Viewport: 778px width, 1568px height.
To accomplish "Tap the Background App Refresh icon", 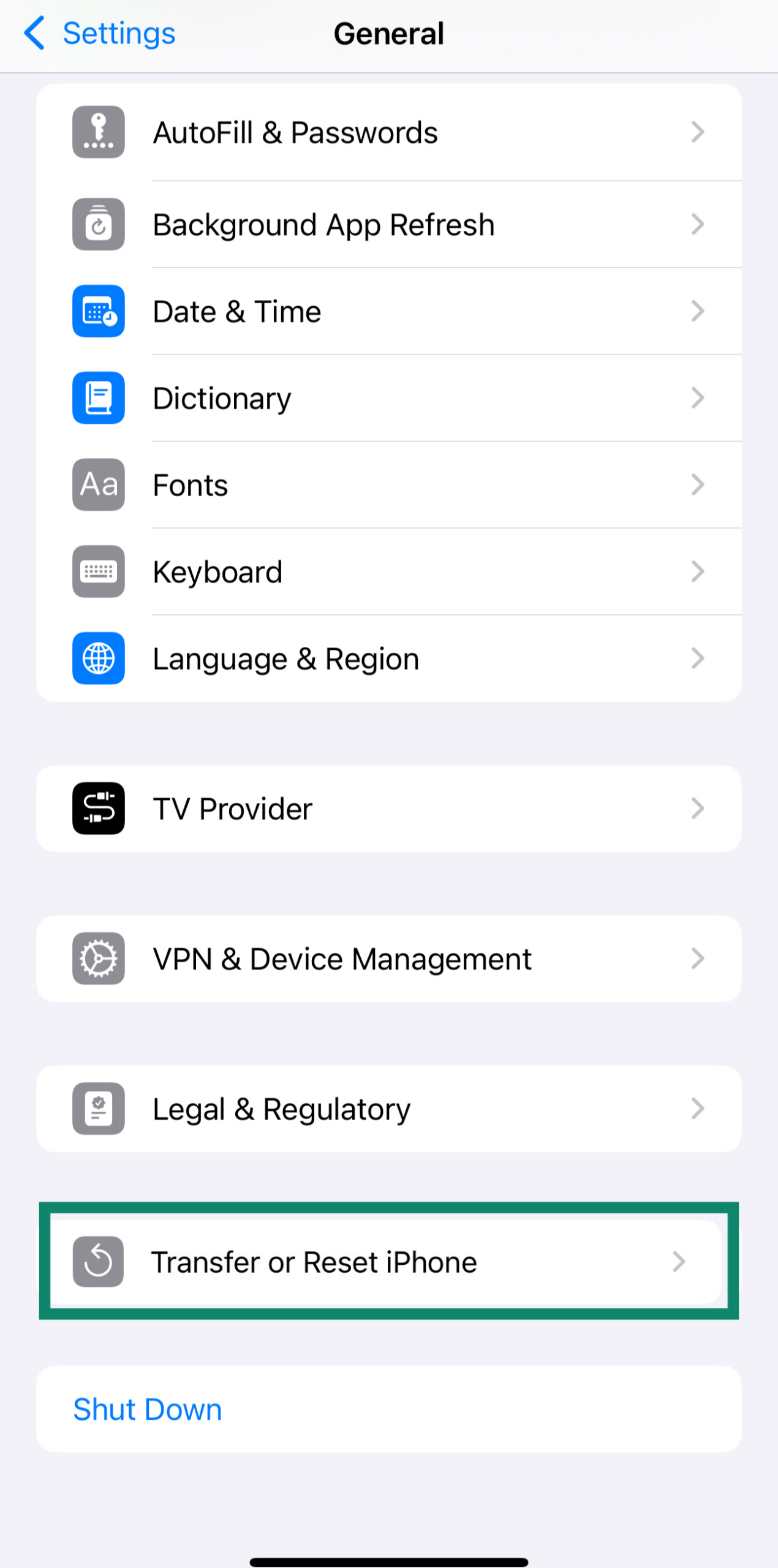I will [98, 224].
